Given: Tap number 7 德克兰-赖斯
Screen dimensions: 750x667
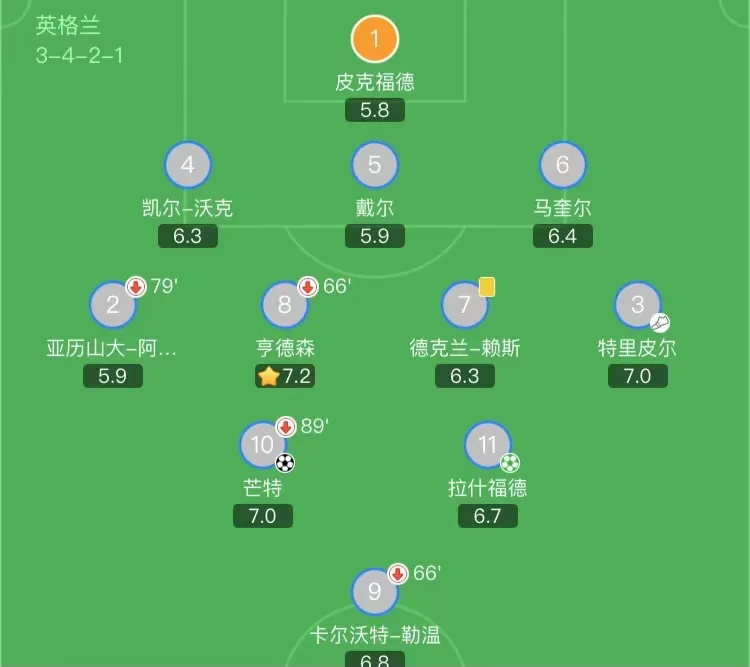Looking at the screenshot, I should (465, 306).
